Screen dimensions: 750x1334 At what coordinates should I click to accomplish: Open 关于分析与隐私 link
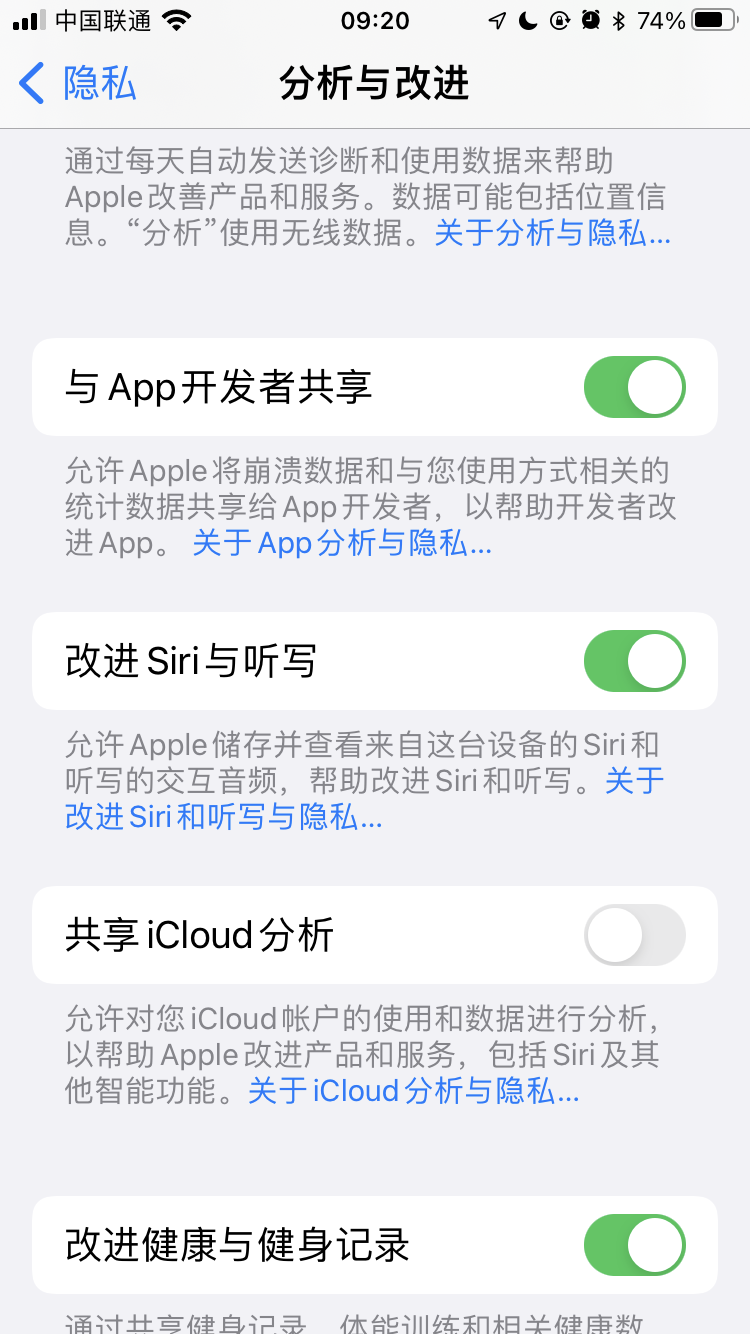(x=553, y=235)
